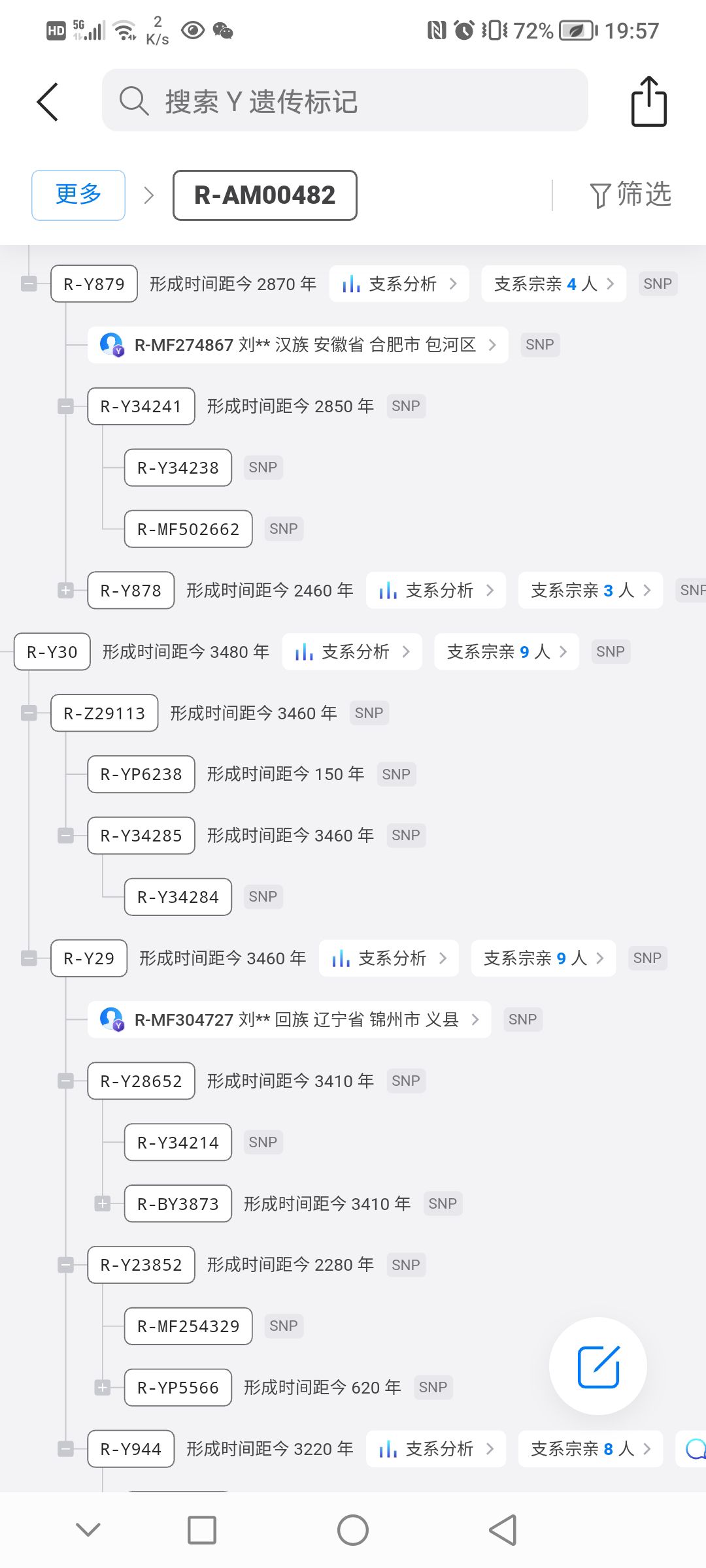Tap the 搜索 Y 遗传标记 search field
706x1568 pixels.
pyautogui.click(x=345, y=101)
